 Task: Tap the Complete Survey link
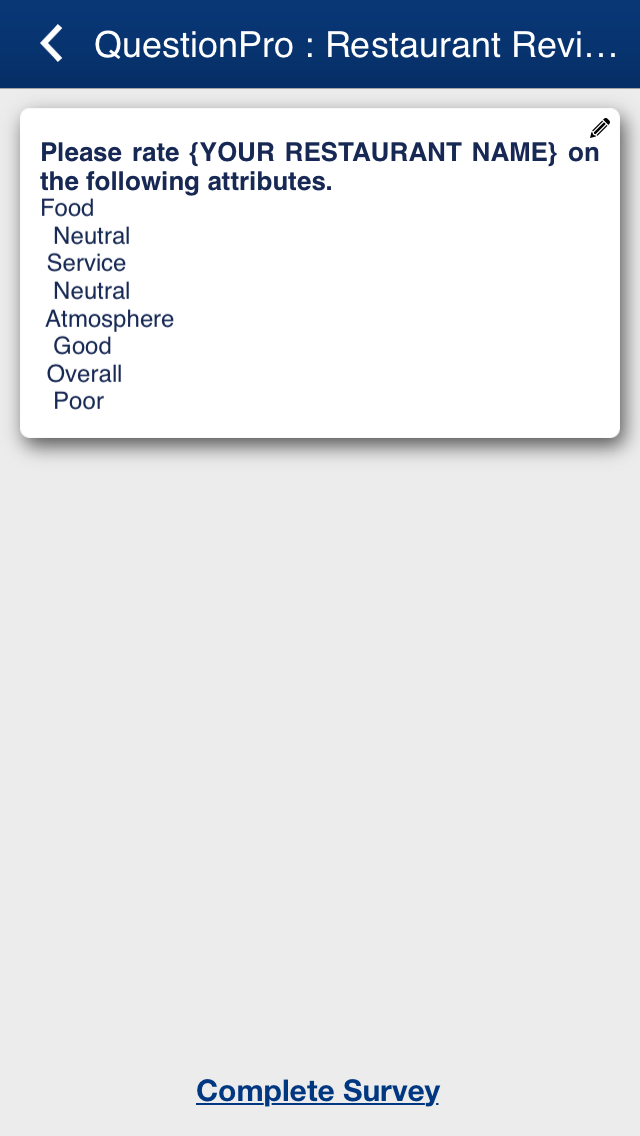317,1090
